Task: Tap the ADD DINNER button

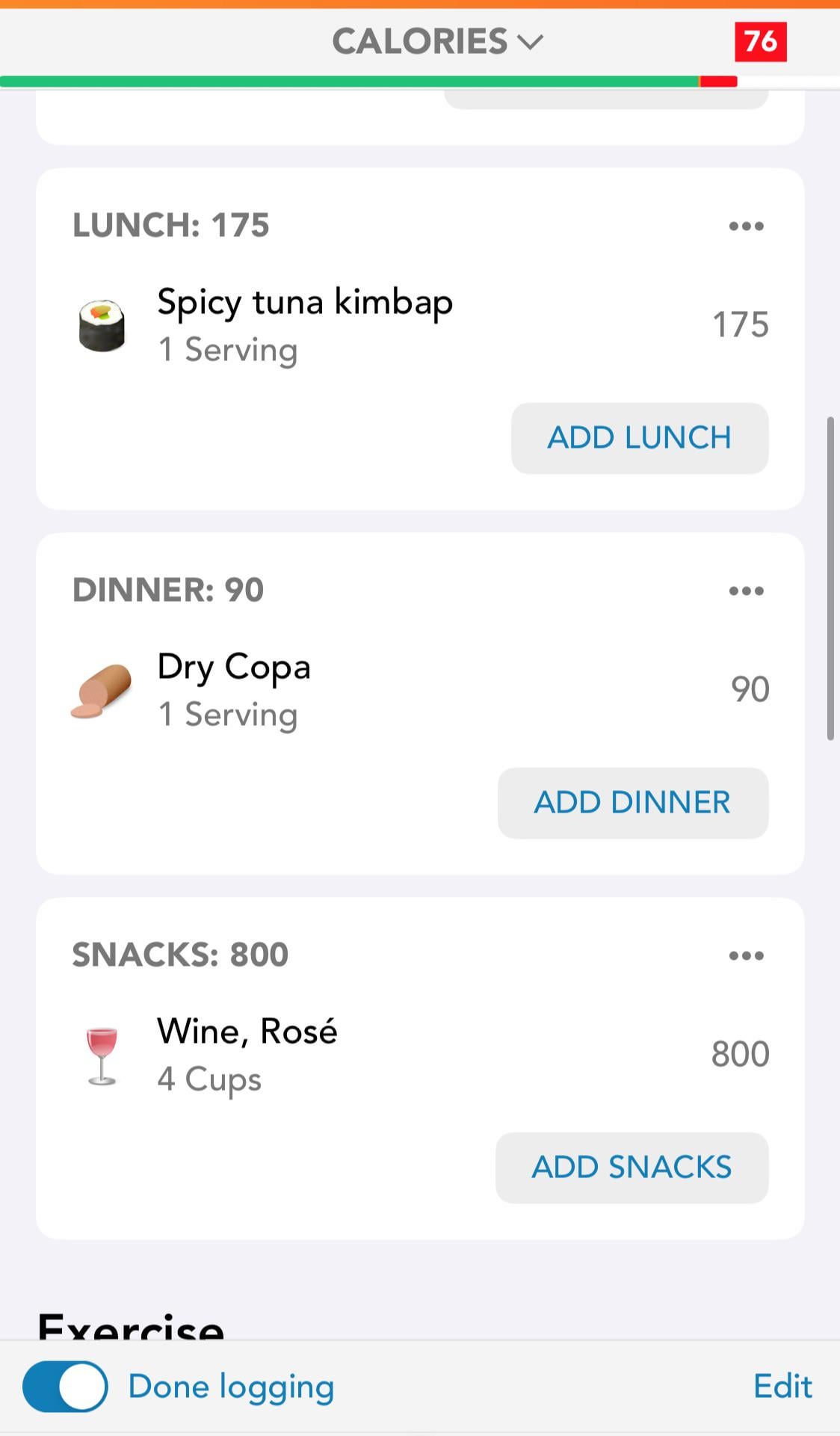Action: pyautogui.click(x=633, y=803)
